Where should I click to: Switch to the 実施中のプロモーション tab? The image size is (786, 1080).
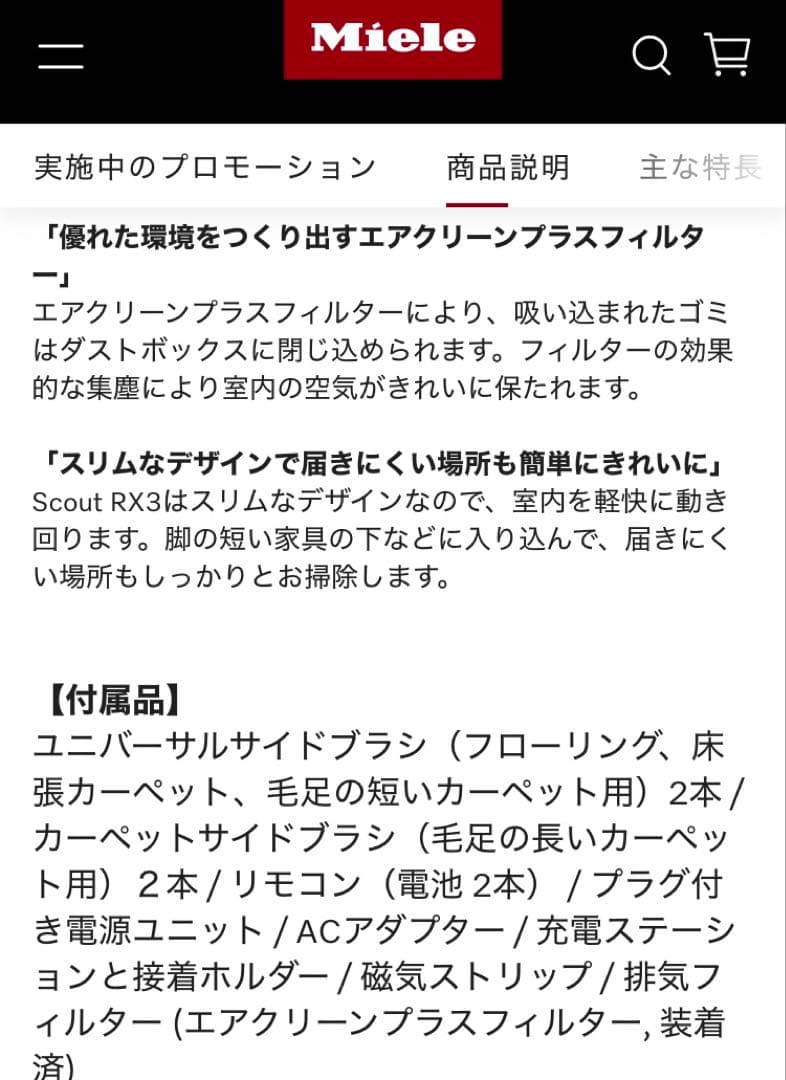pyautogui.click(x=205, y=167)
